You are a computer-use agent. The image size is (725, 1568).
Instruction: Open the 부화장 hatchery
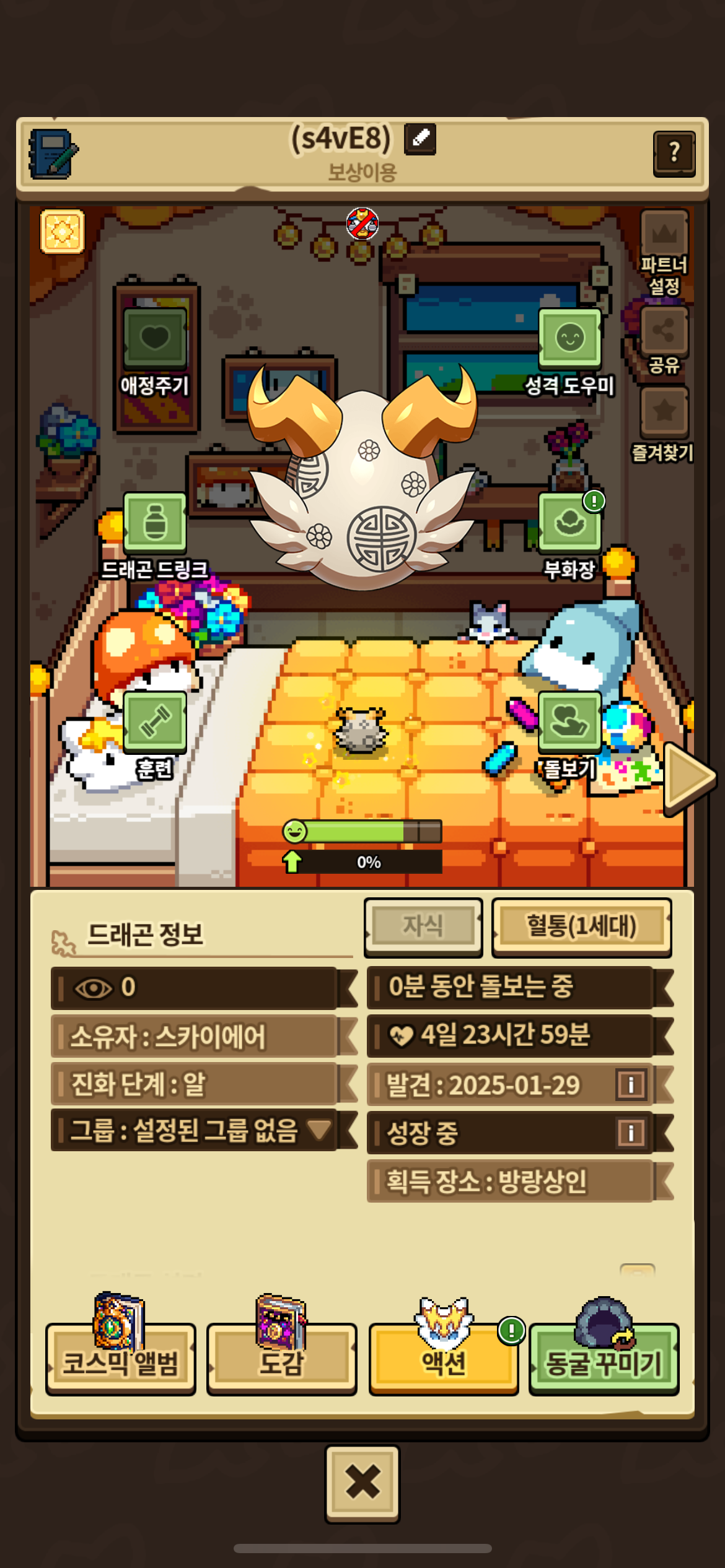569,523
